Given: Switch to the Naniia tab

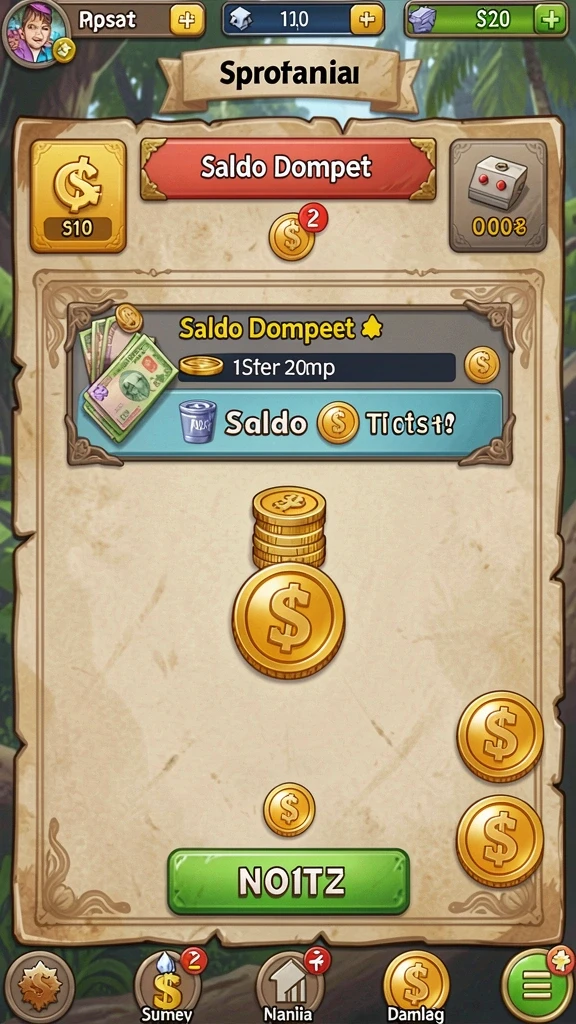Looking at the screenshot, I should 289,986.
